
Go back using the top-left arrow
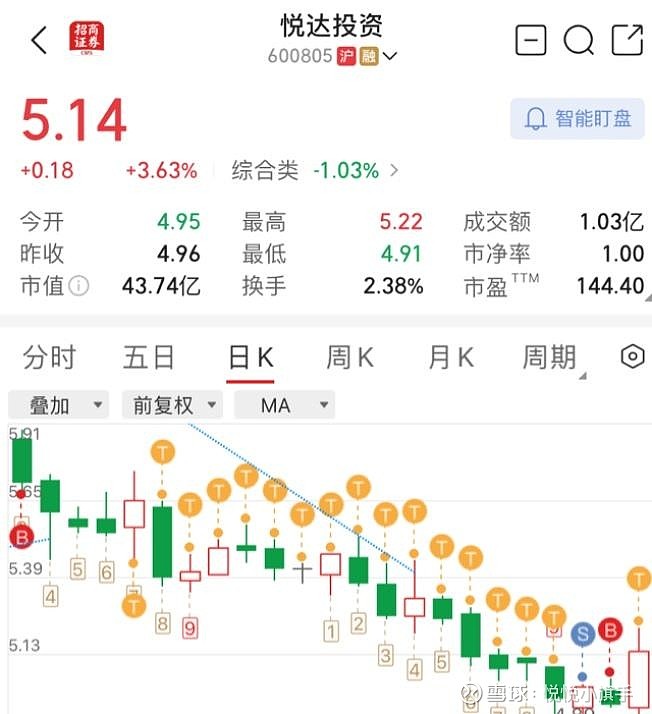point(39,41)
